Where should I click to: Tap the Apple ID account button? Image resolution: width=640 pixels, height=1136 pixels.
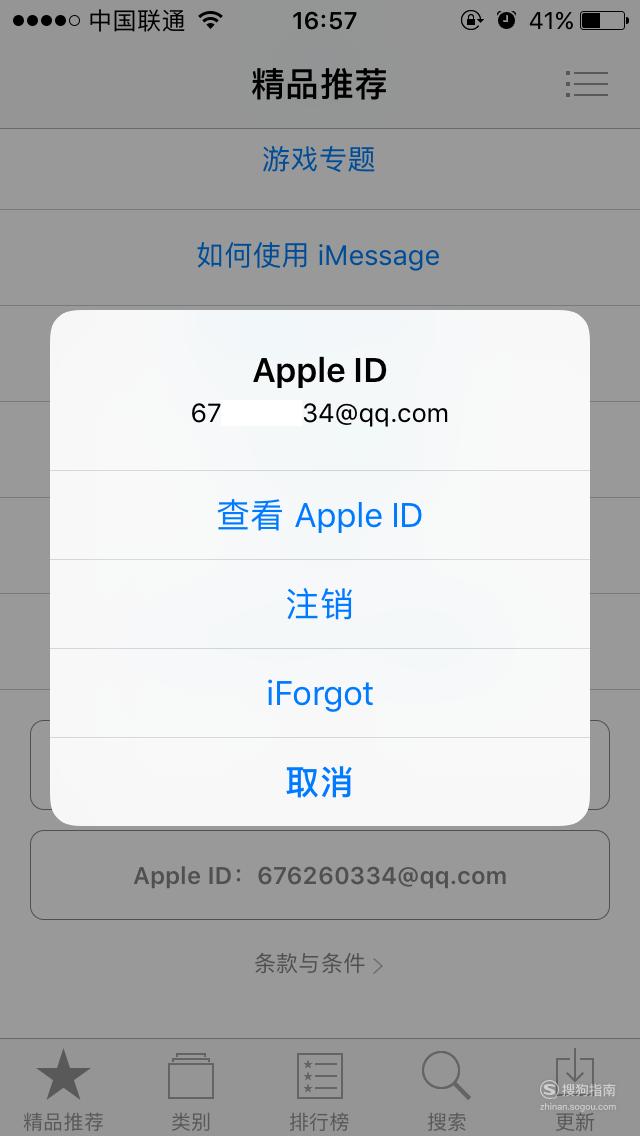click(320, 875)
